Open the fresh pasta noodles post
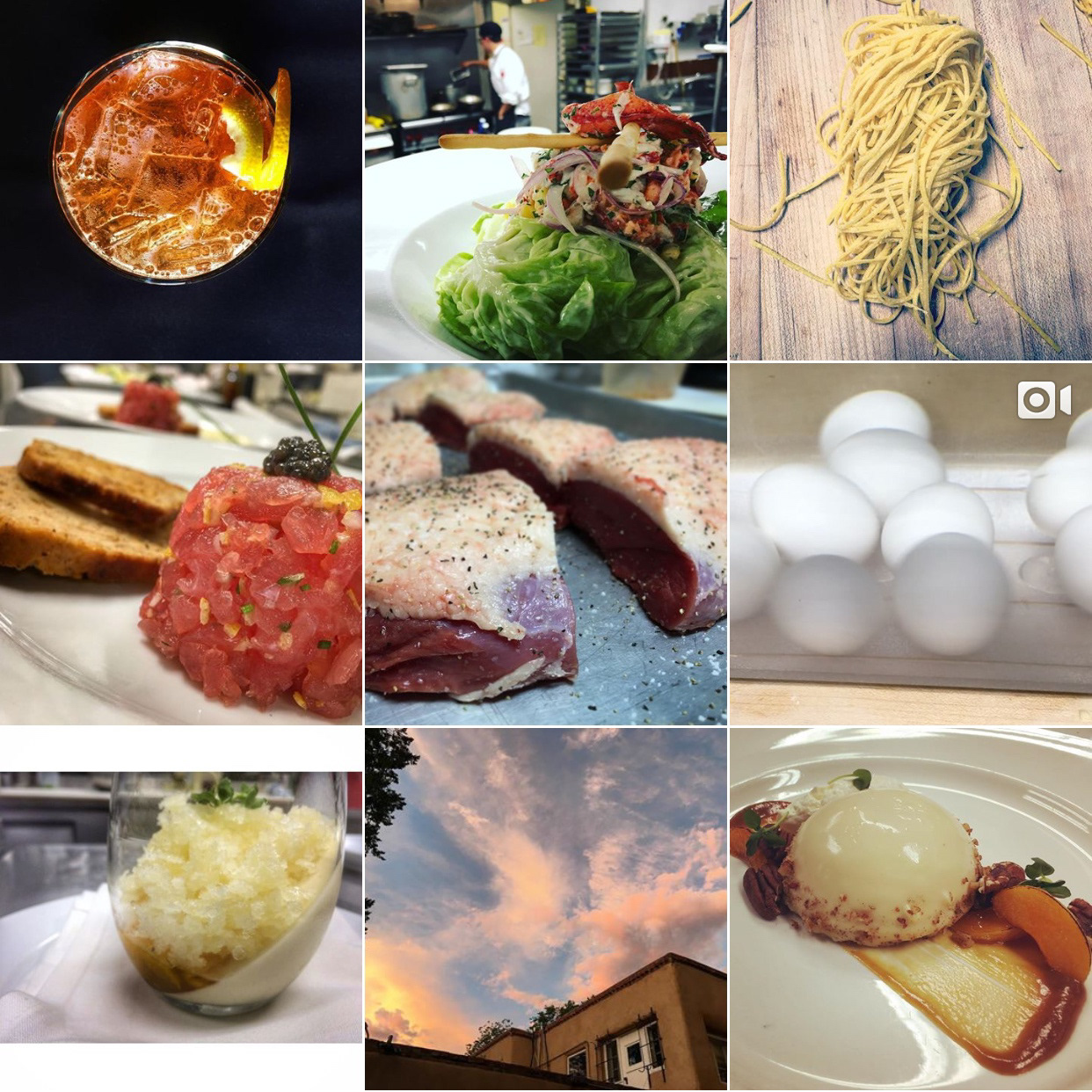 [910, 179]
